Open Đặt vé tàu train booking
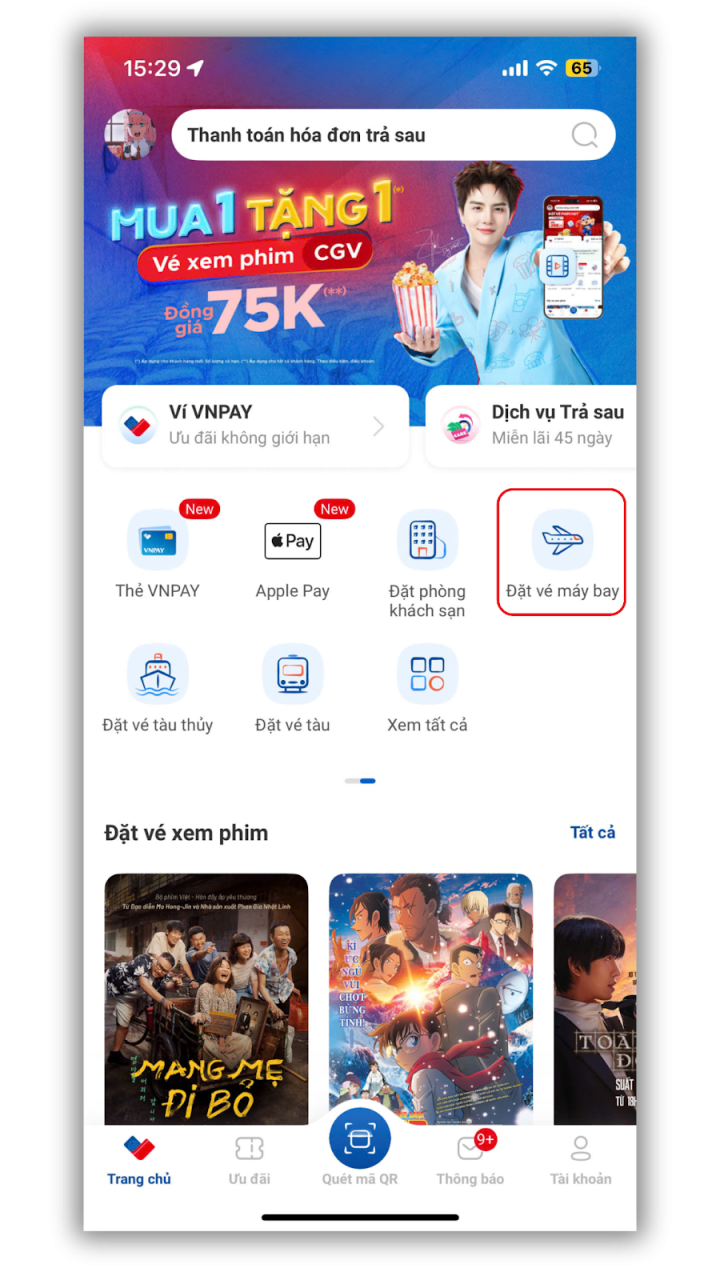Viewport: 720px width, 1280px height. click(x=292, y=688)
